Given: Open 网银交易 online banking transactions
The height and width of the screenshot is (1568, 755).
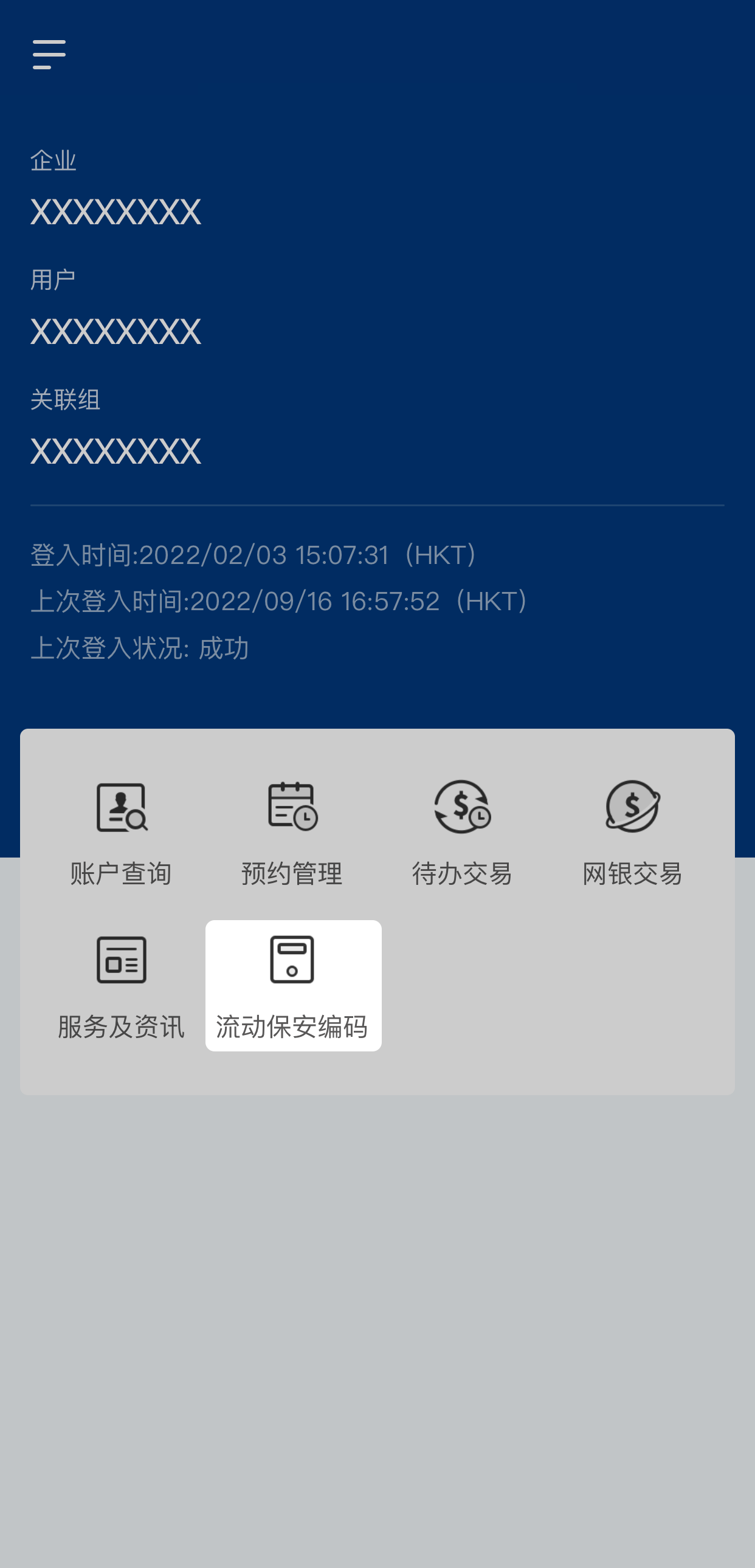Looking at the screenshot, I should coord(633,832).
